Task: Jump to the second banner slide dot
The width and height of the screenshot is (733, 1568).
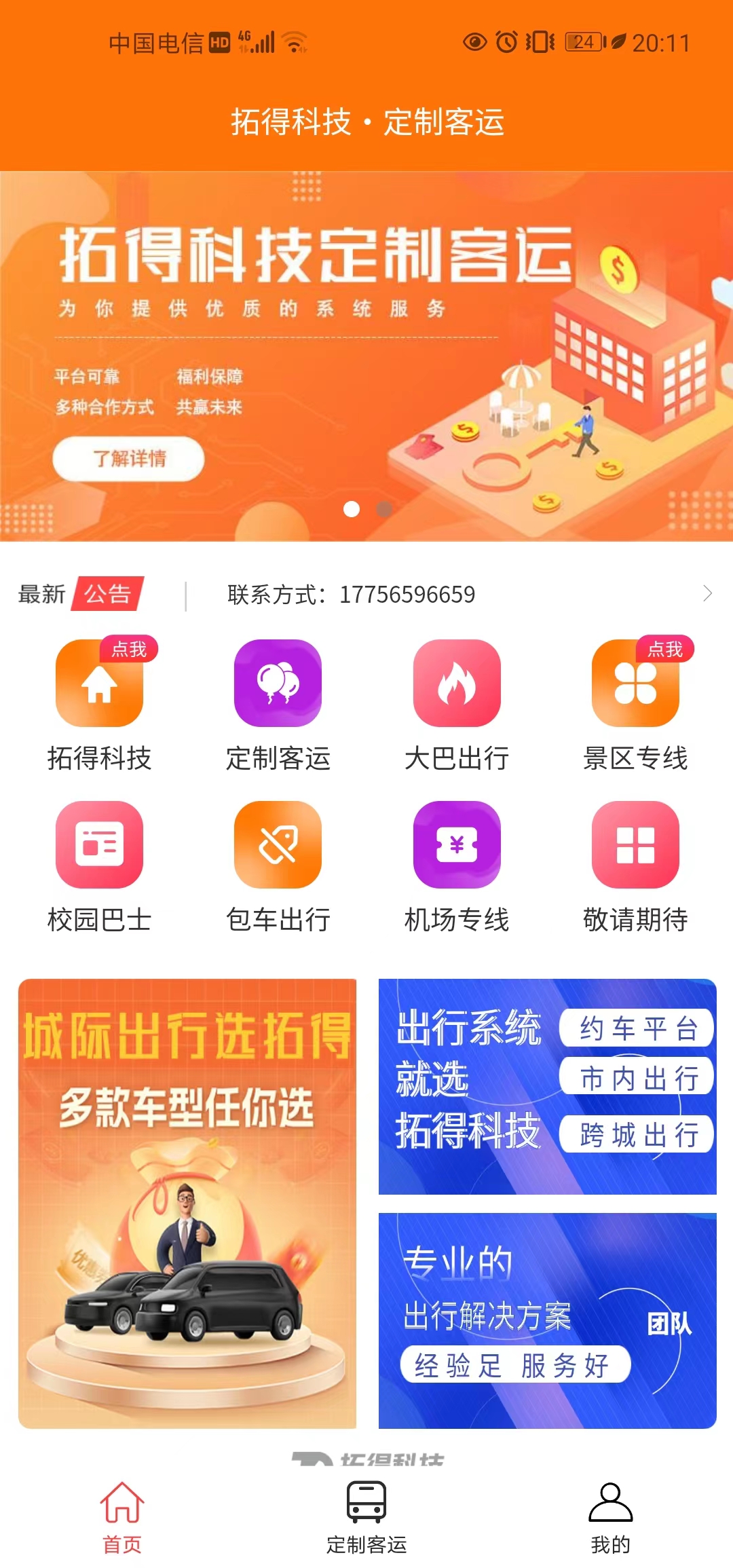Action: tap(384, 509)
